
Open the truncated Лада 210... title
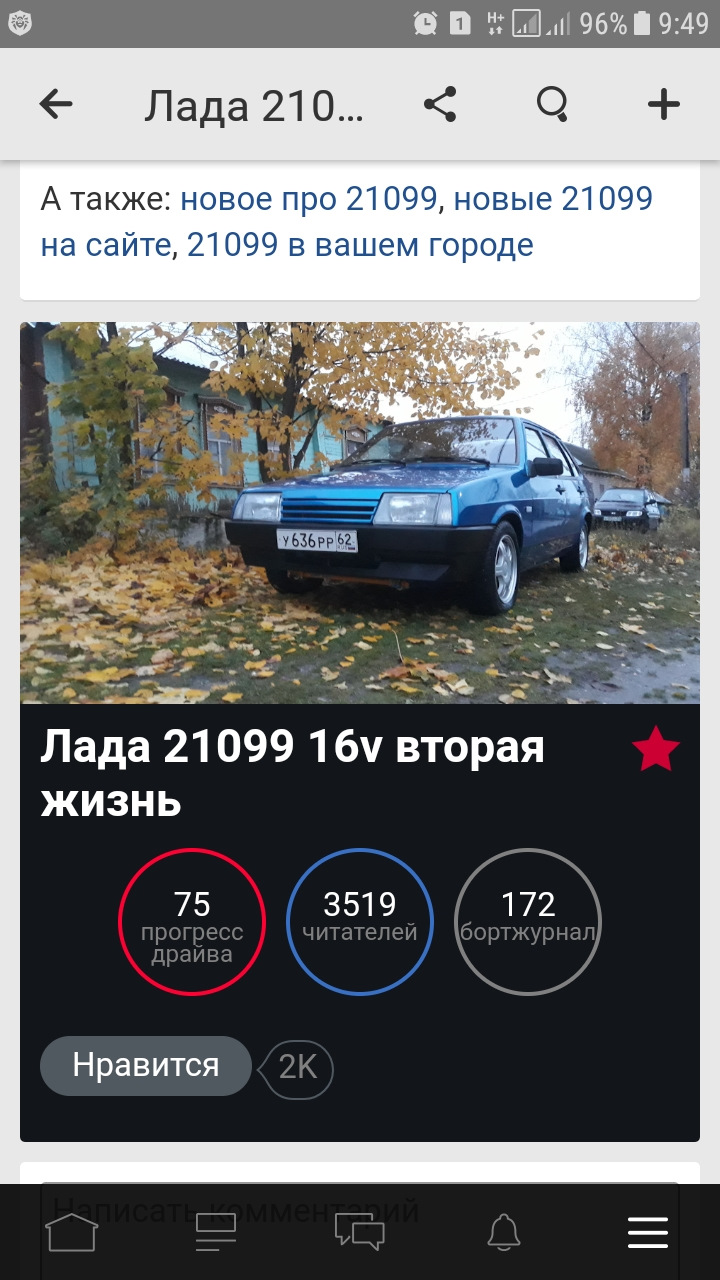253,103
